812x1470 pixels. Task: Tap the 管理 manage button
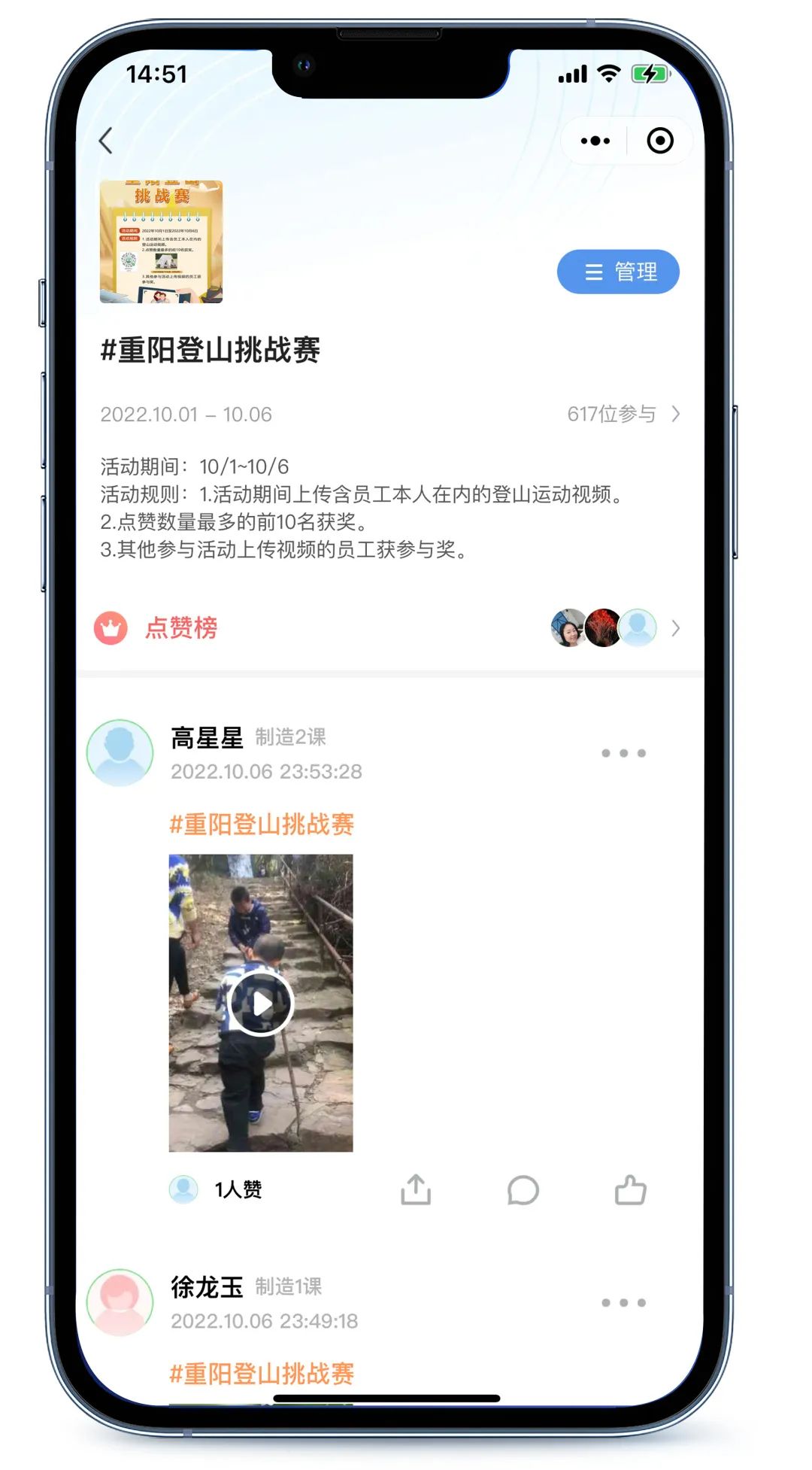tap(617, 272)
